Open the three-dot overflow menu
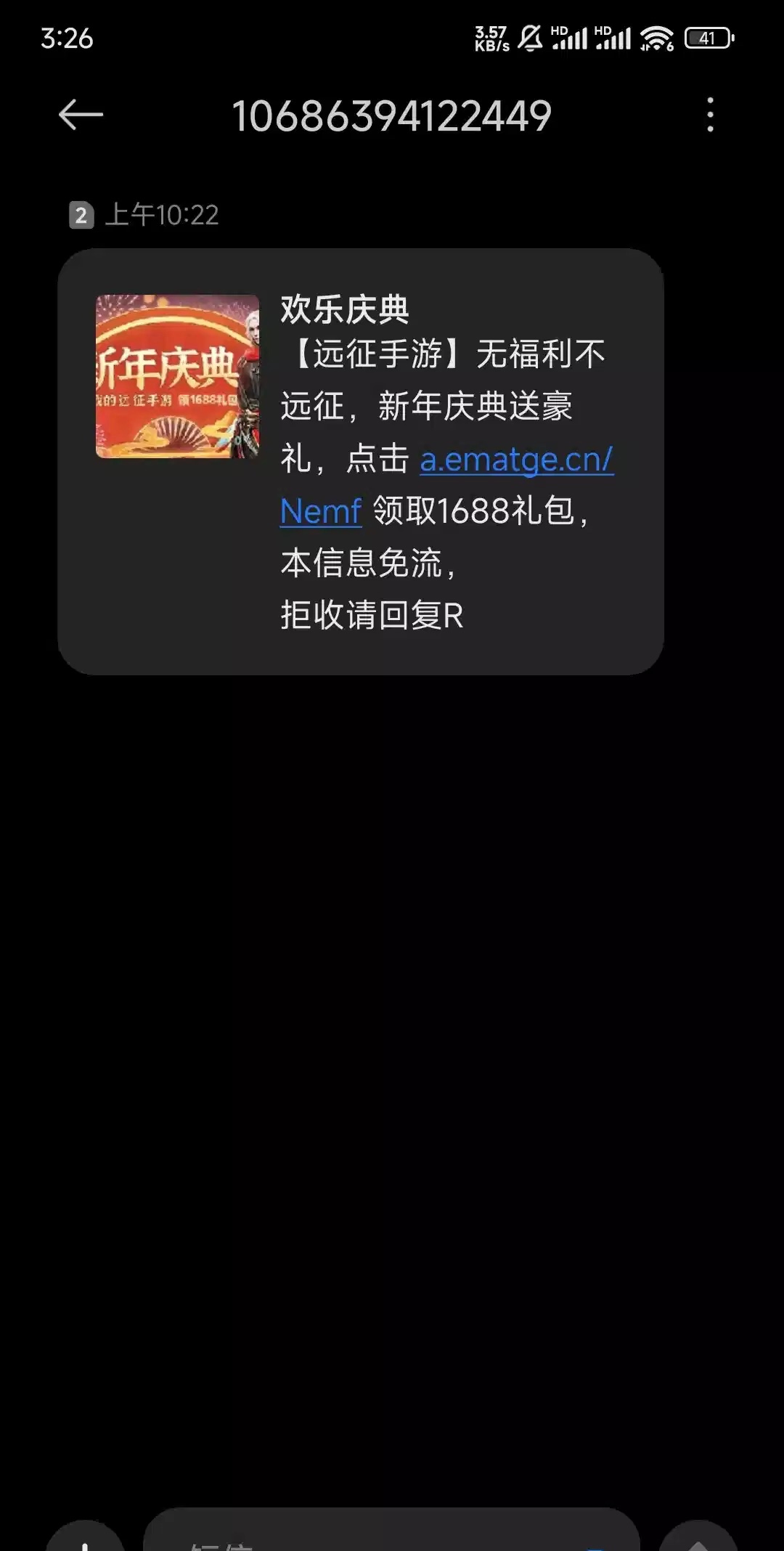The image size is (784, 1551). tap(710, 115)
